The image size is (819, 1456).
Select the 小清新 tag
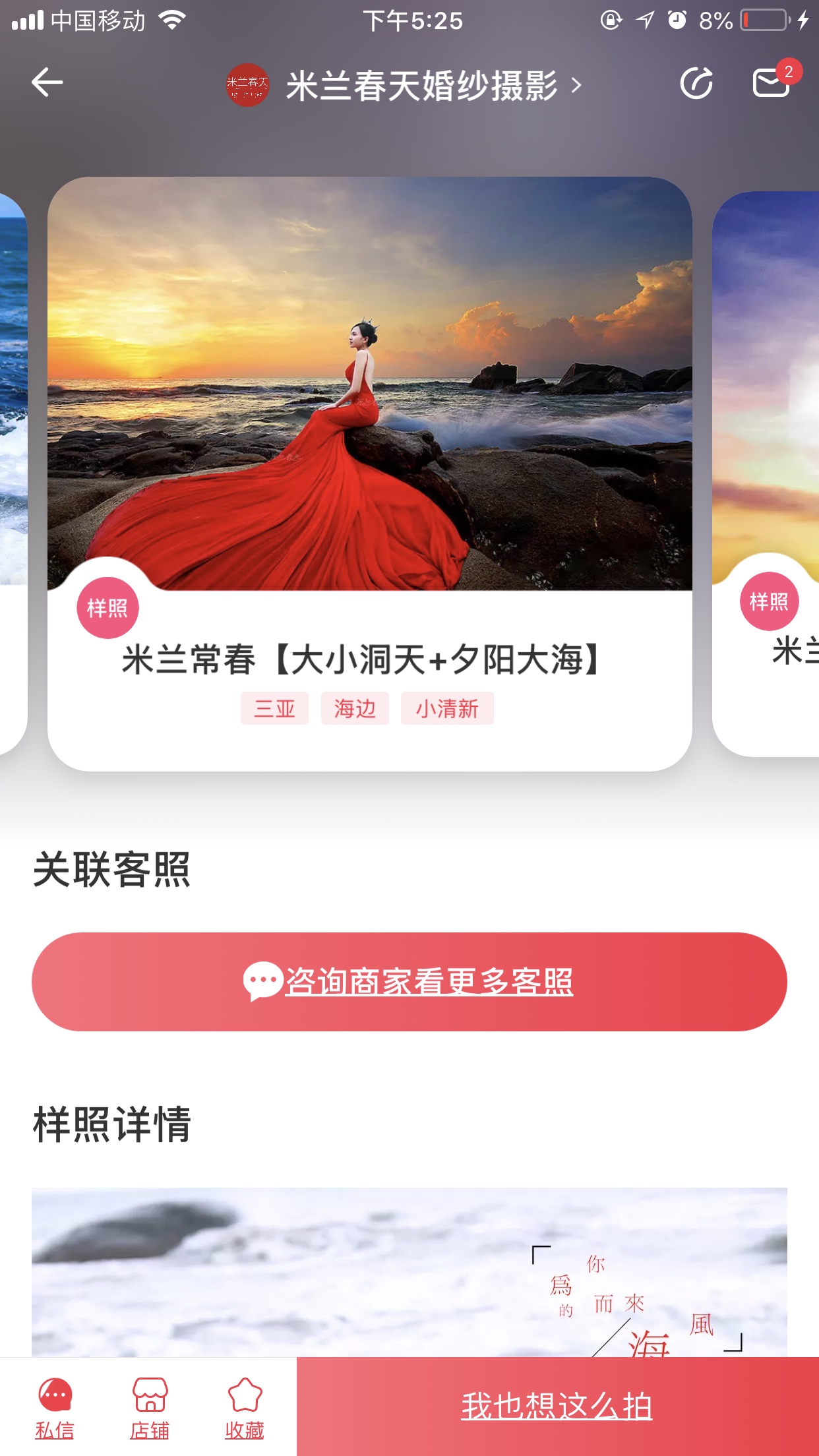click(447, 709)
